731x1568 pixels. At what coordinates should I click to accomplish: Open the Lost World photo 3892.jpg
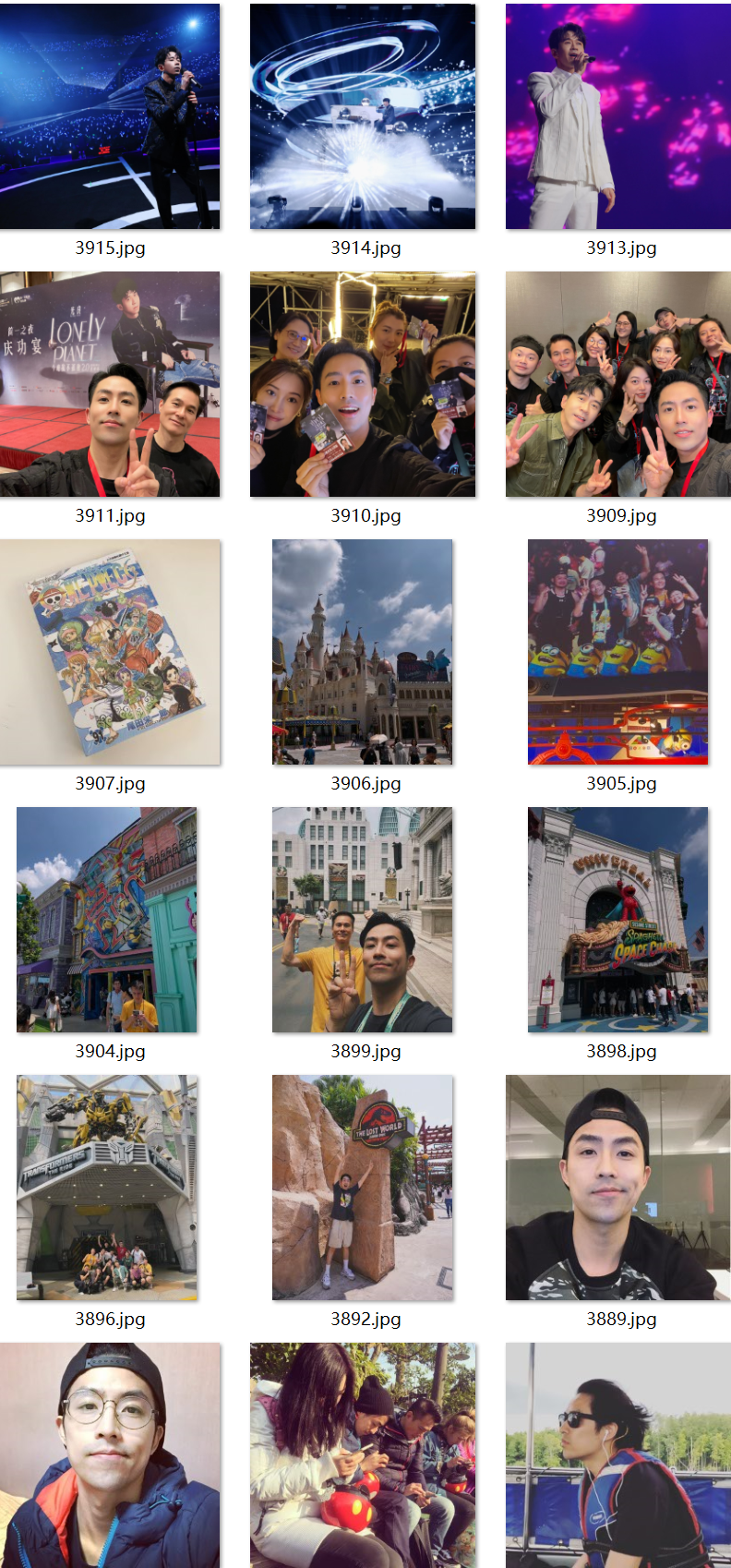pyautogui.click(x=363, y=1188)
